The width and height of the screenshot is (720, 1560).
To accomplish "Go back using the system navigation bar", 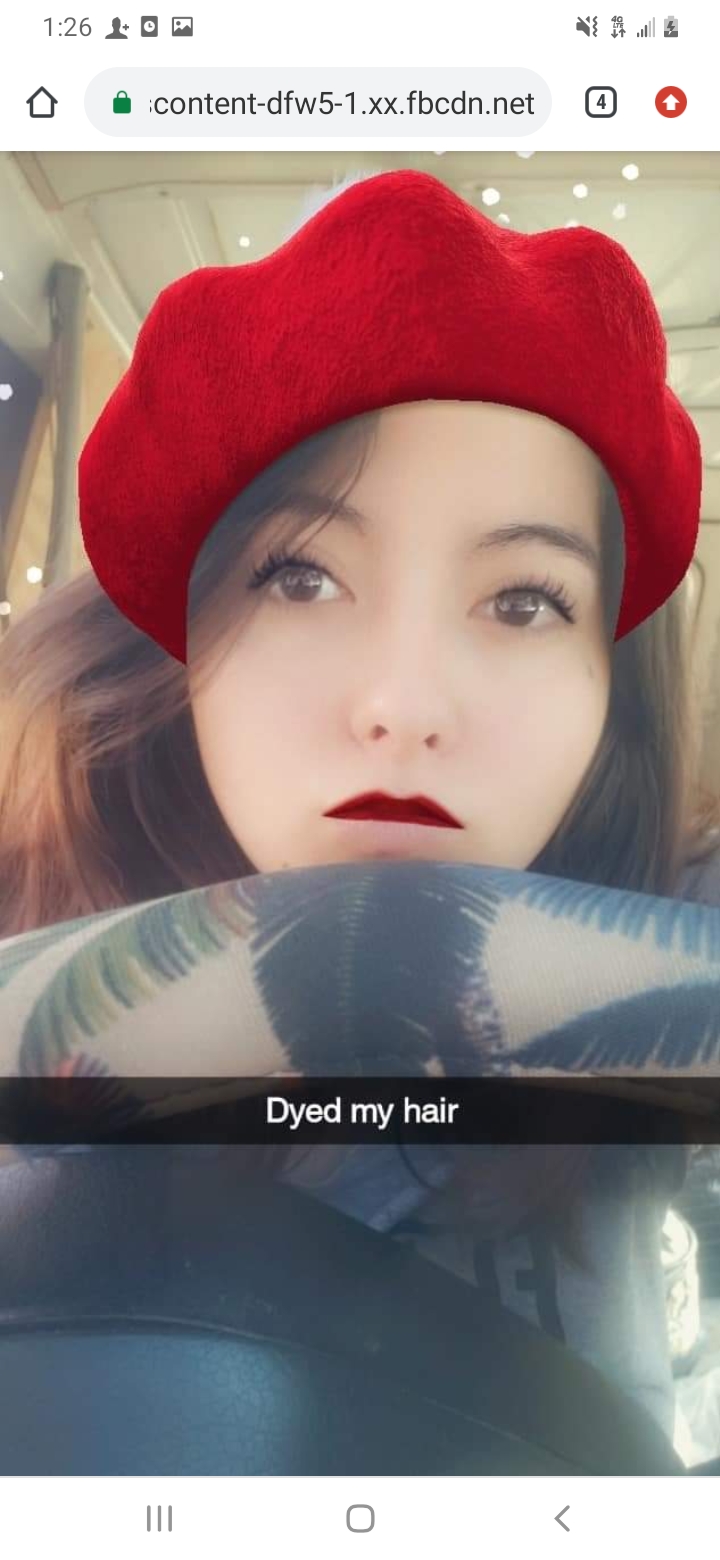I will 562,1518.
